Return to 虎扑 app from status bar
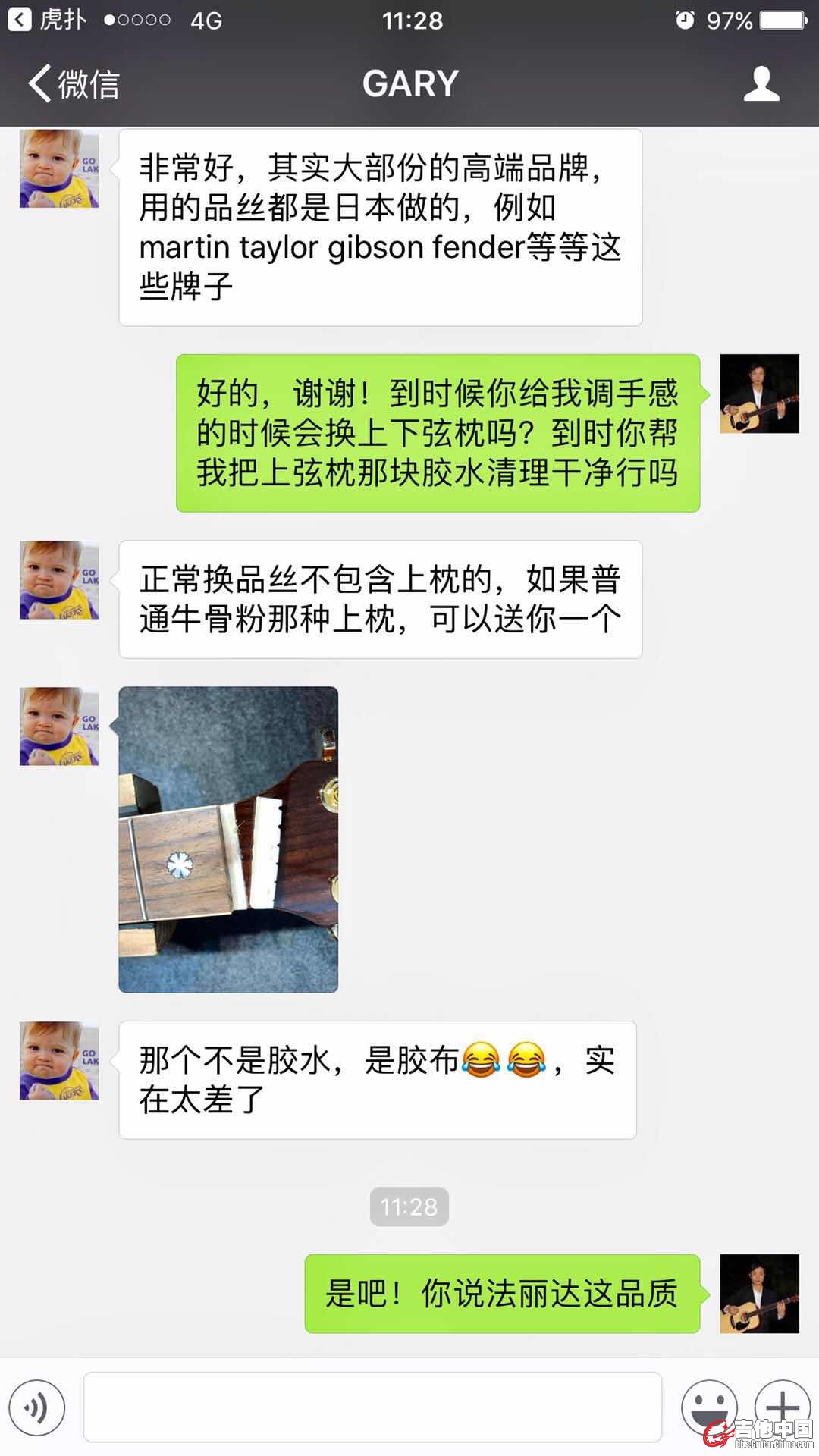Viewport: 819px width, 1456px height. coord(47,20)
